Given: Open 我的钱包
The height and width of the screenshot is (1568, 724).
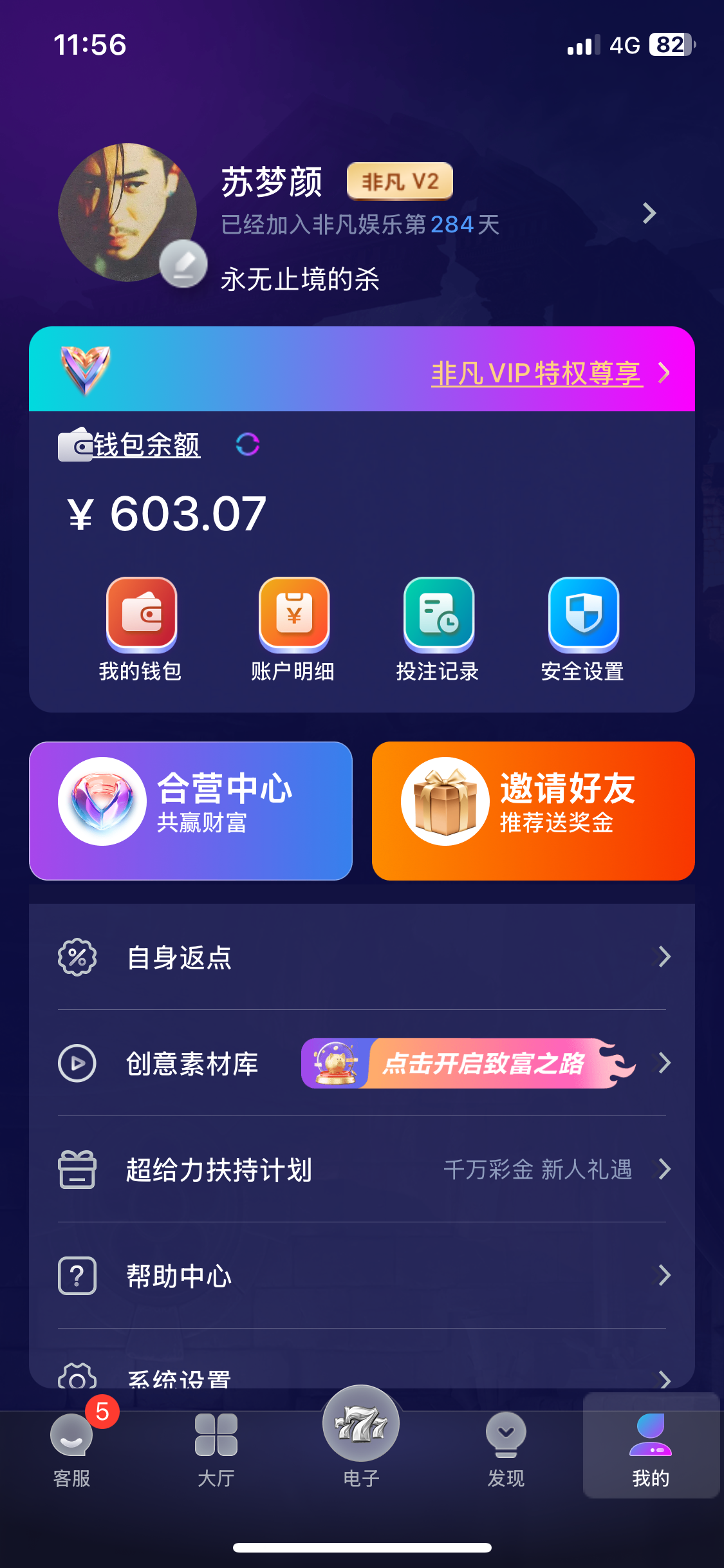Looking at the screenshot, I should (141, 629).
